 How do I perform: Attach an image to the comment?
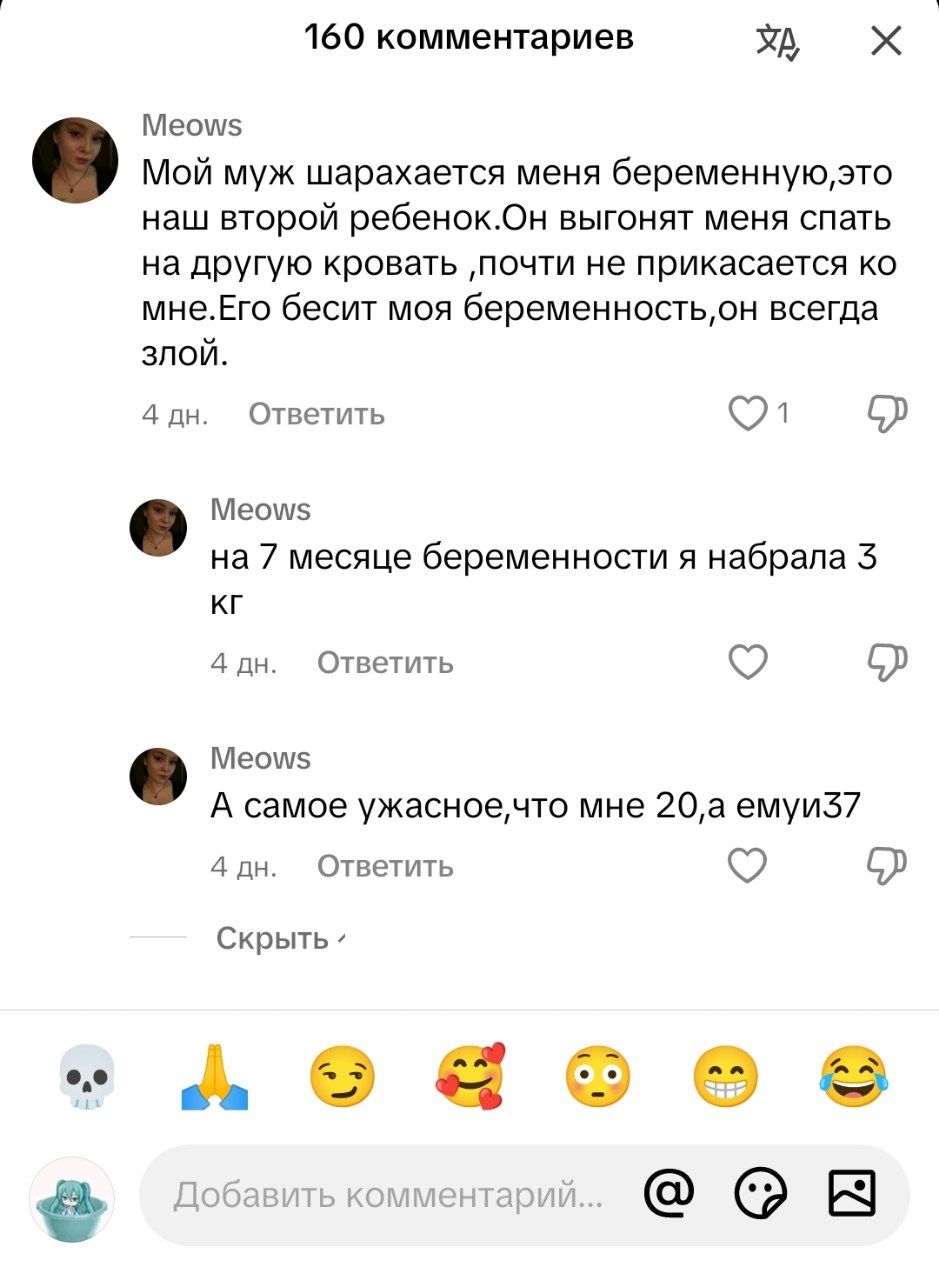pos(852,1194)
